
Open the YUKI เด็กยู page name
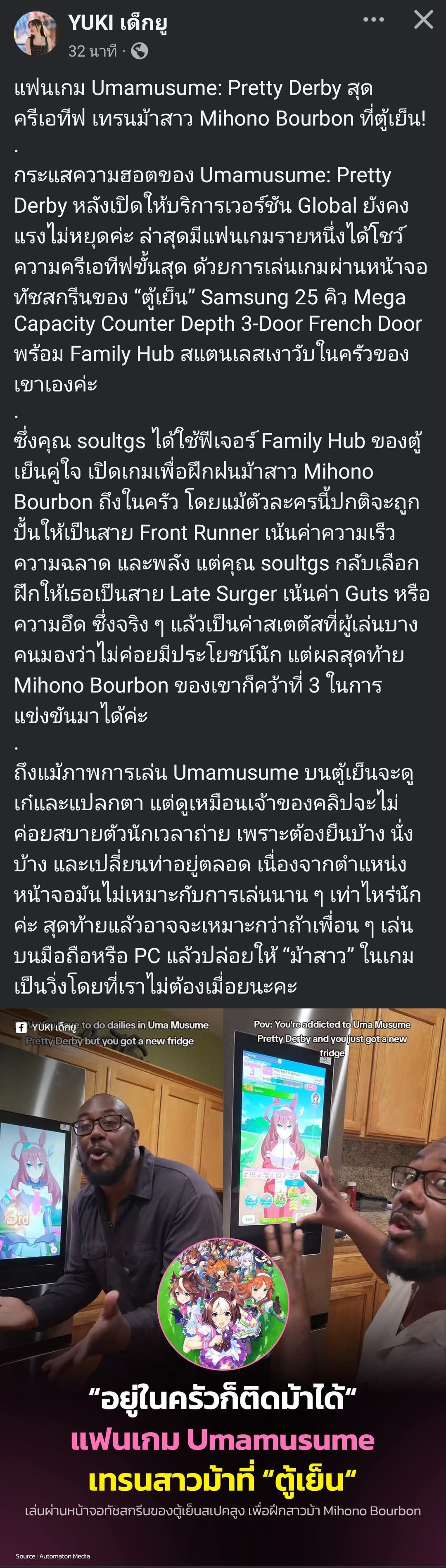117,23
